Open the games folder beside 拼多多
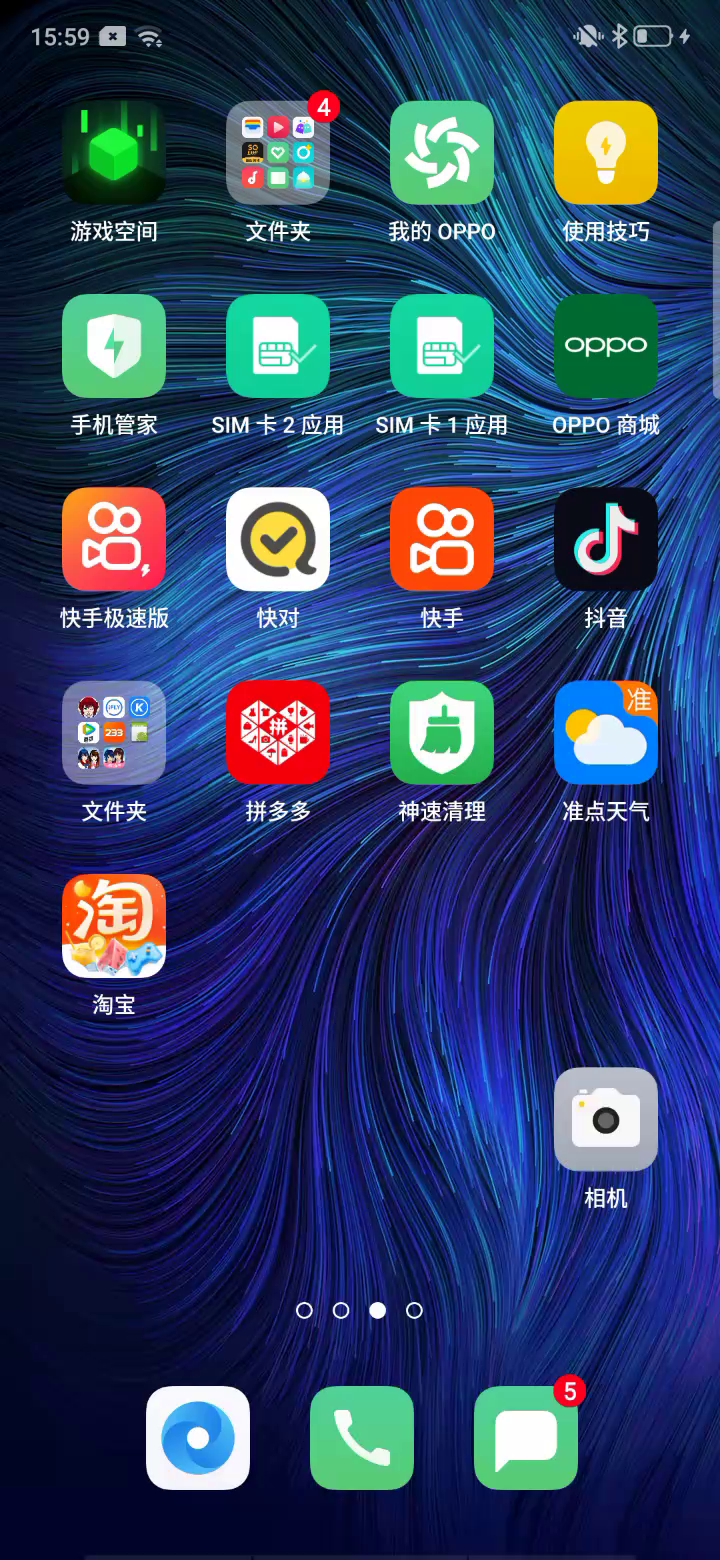Screen dimensions: 720x1560 tap(114, 732)
